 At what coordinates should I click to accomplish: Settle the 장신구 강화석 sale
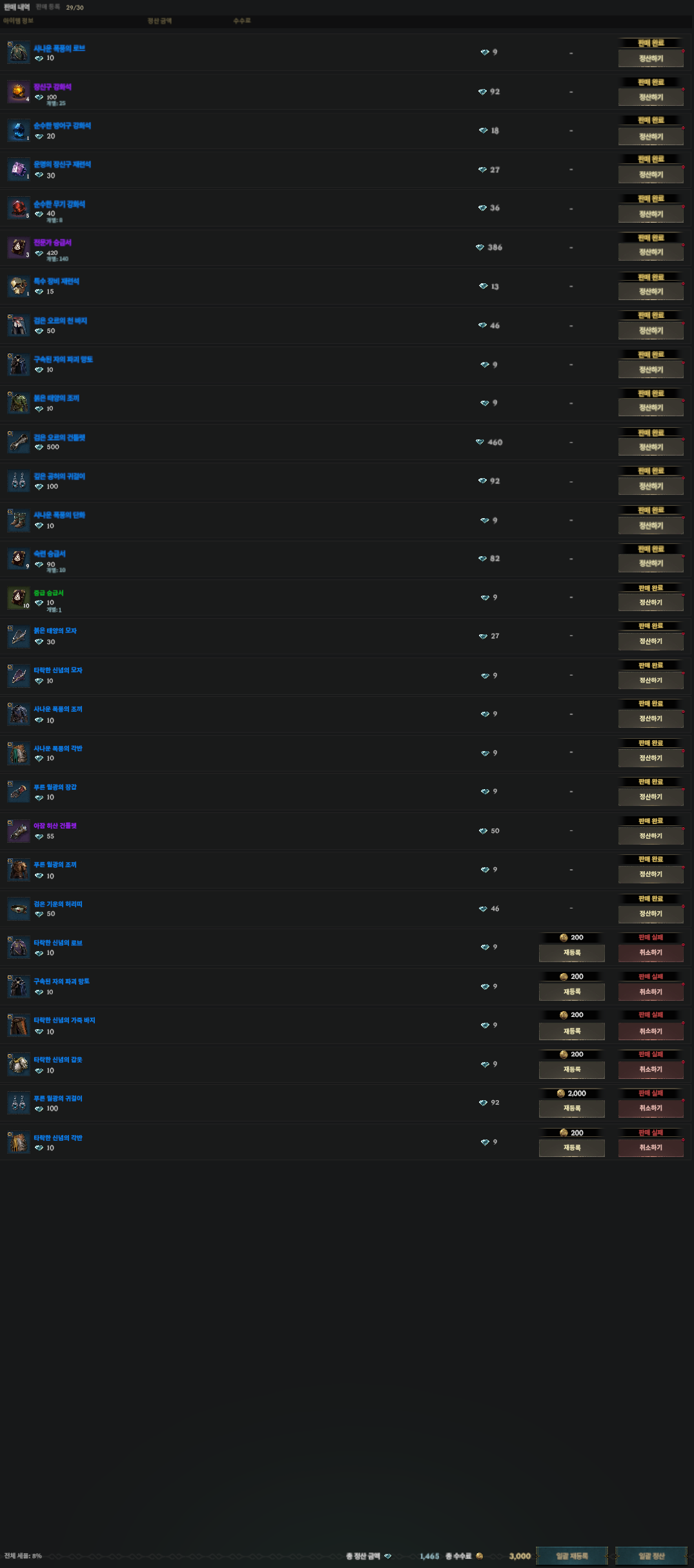(x=651, y=97)
